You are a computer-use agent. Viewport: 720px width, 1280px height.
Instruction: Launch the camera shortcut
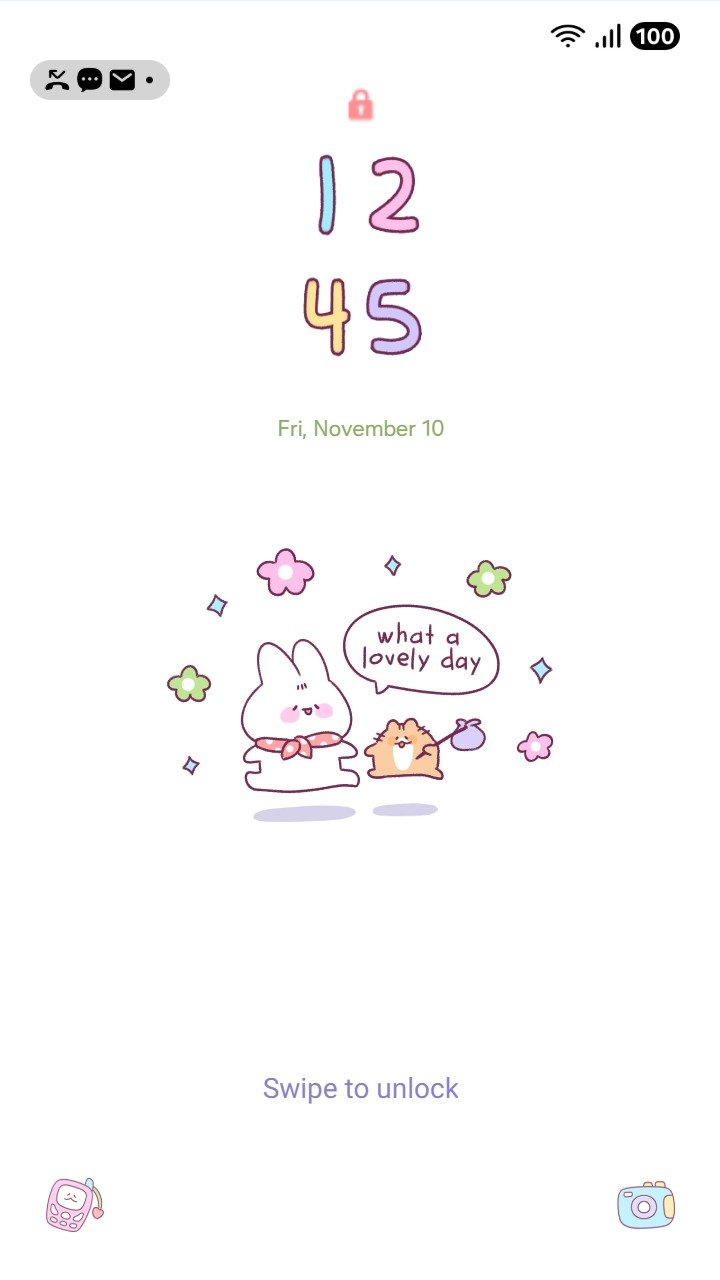tap(645, 1205)
